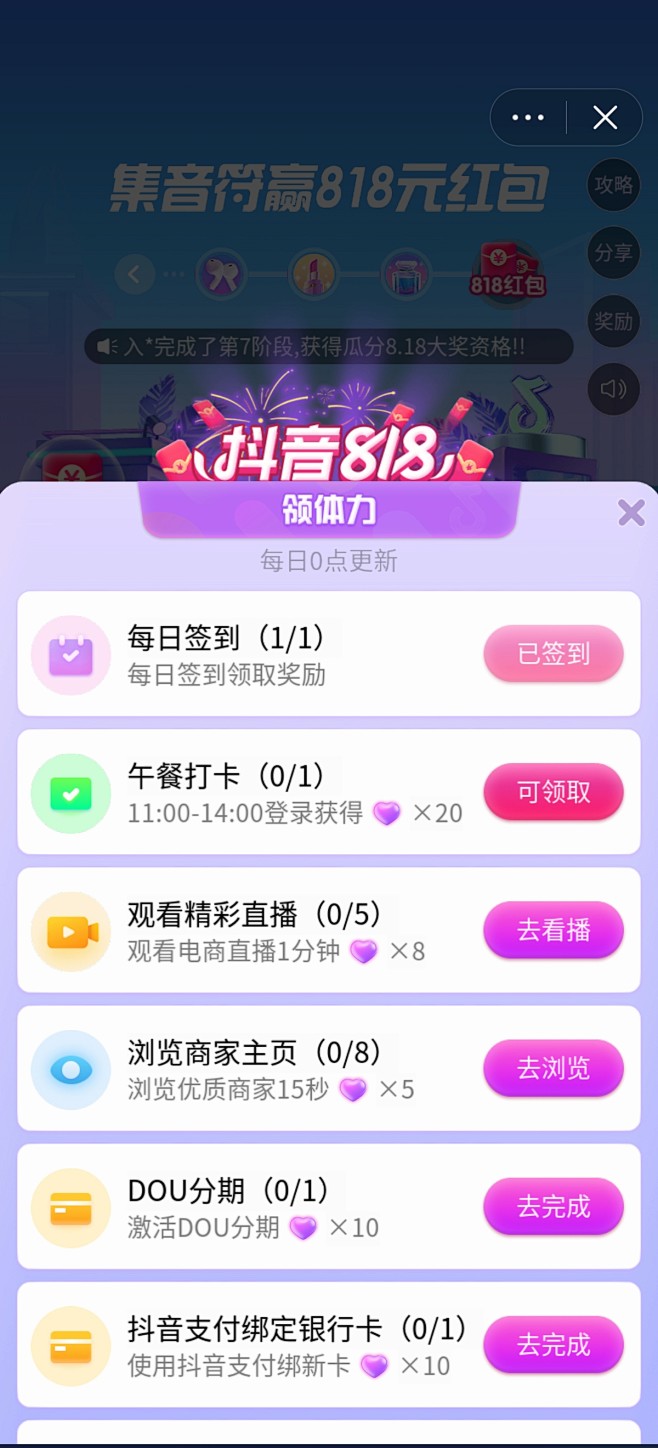Tap 去看播 to watch a livestream
The height and width of the screenshot is (1448, 658).
click(553, 930)
